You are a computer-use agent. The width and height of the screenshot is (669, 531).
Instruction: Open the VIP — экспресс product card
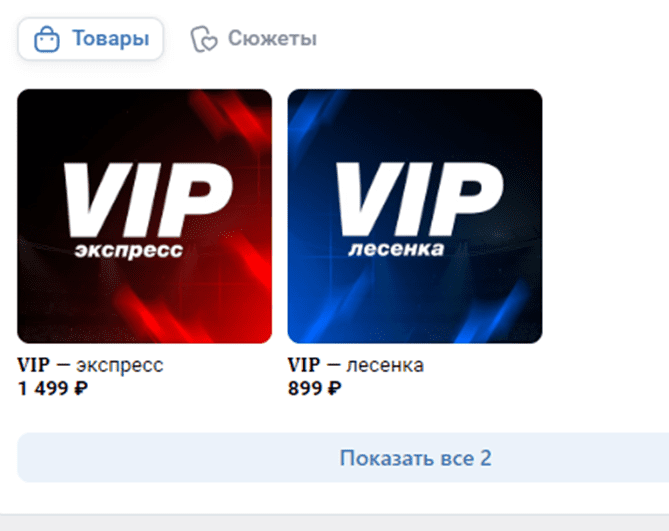click(x=145, y=216)
